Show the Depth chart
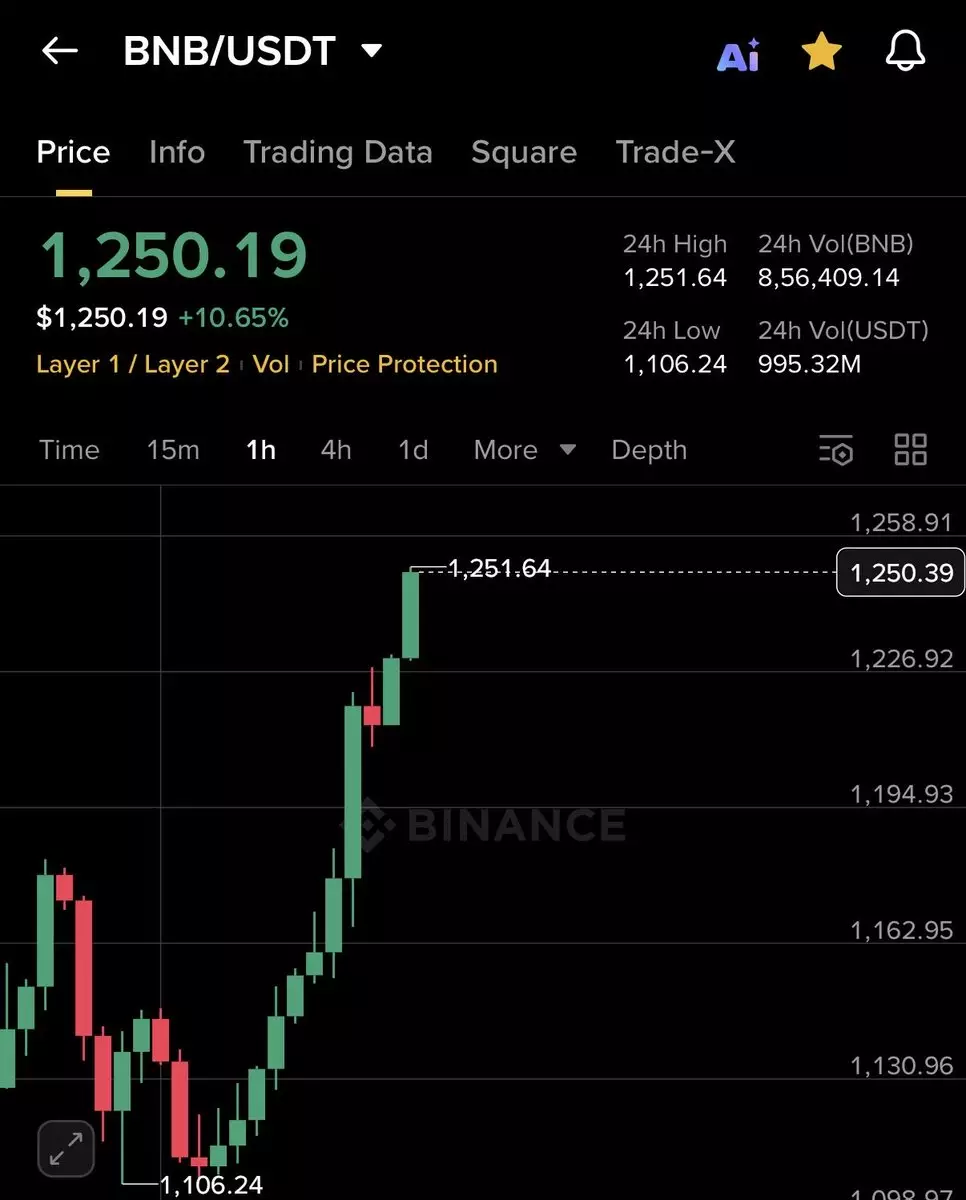The width and height of the screenshot is (966, 1200). 649,450
